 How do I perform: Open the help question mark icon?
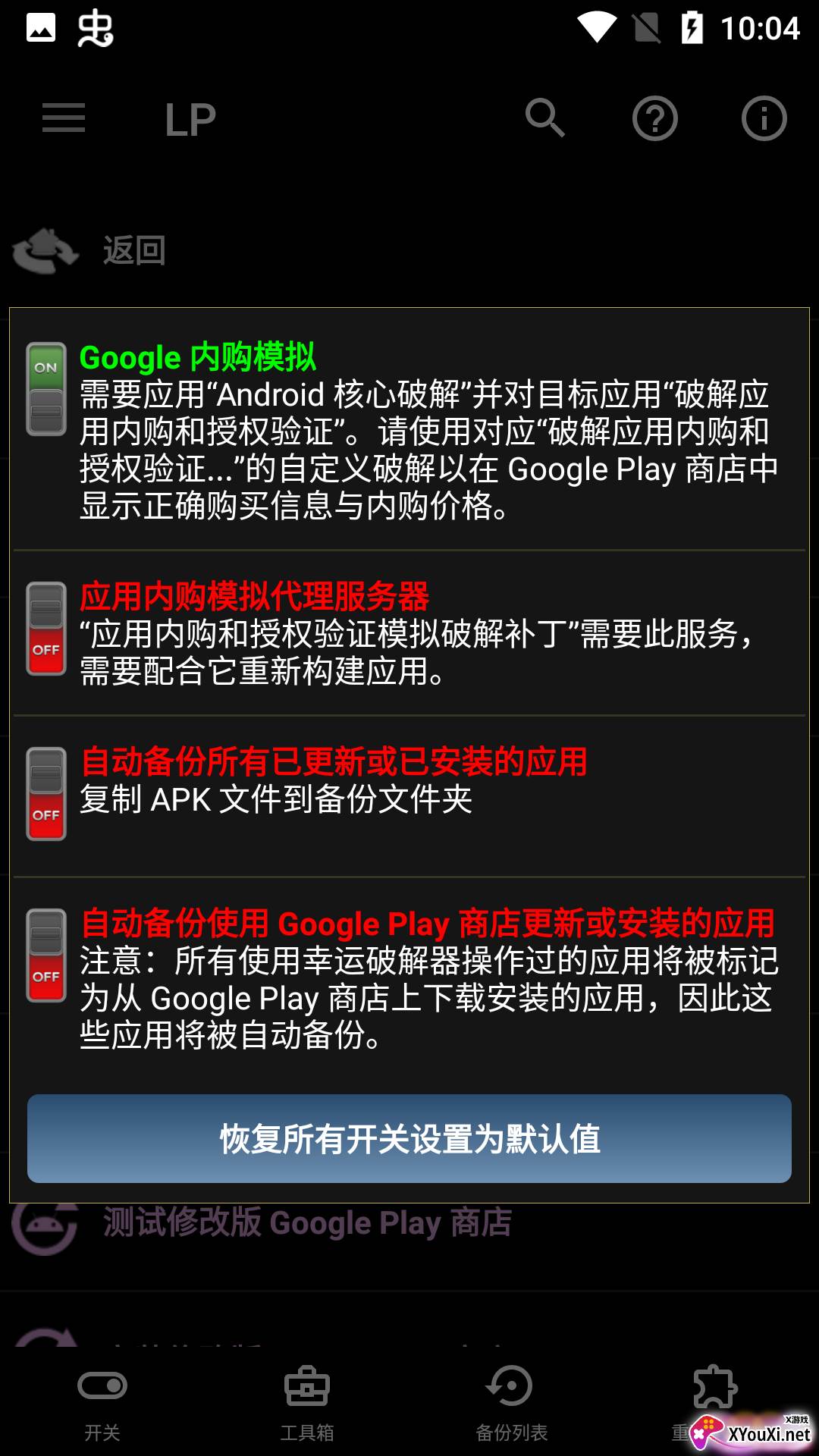point(654,118)
